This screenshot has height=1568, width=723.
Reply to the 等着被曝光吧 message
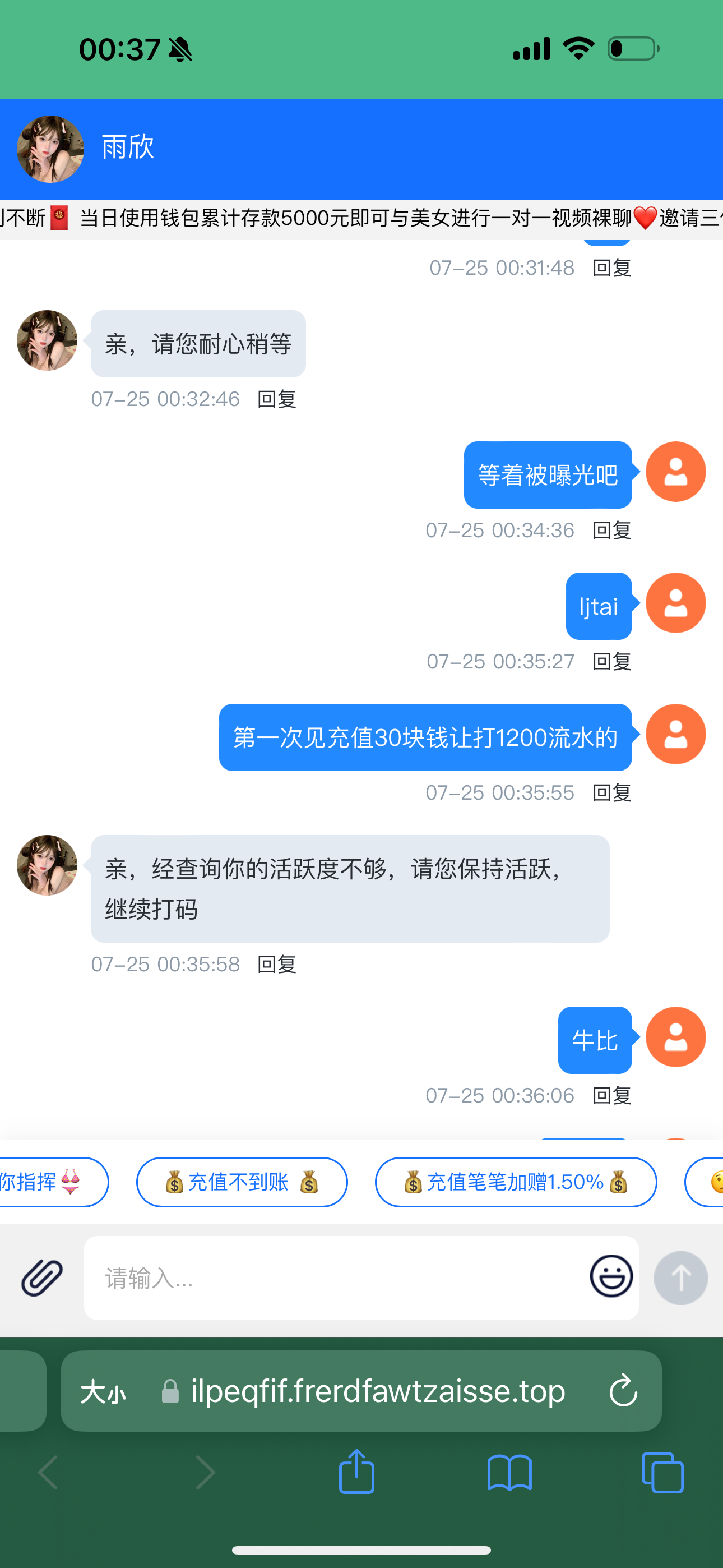point(611,530)
